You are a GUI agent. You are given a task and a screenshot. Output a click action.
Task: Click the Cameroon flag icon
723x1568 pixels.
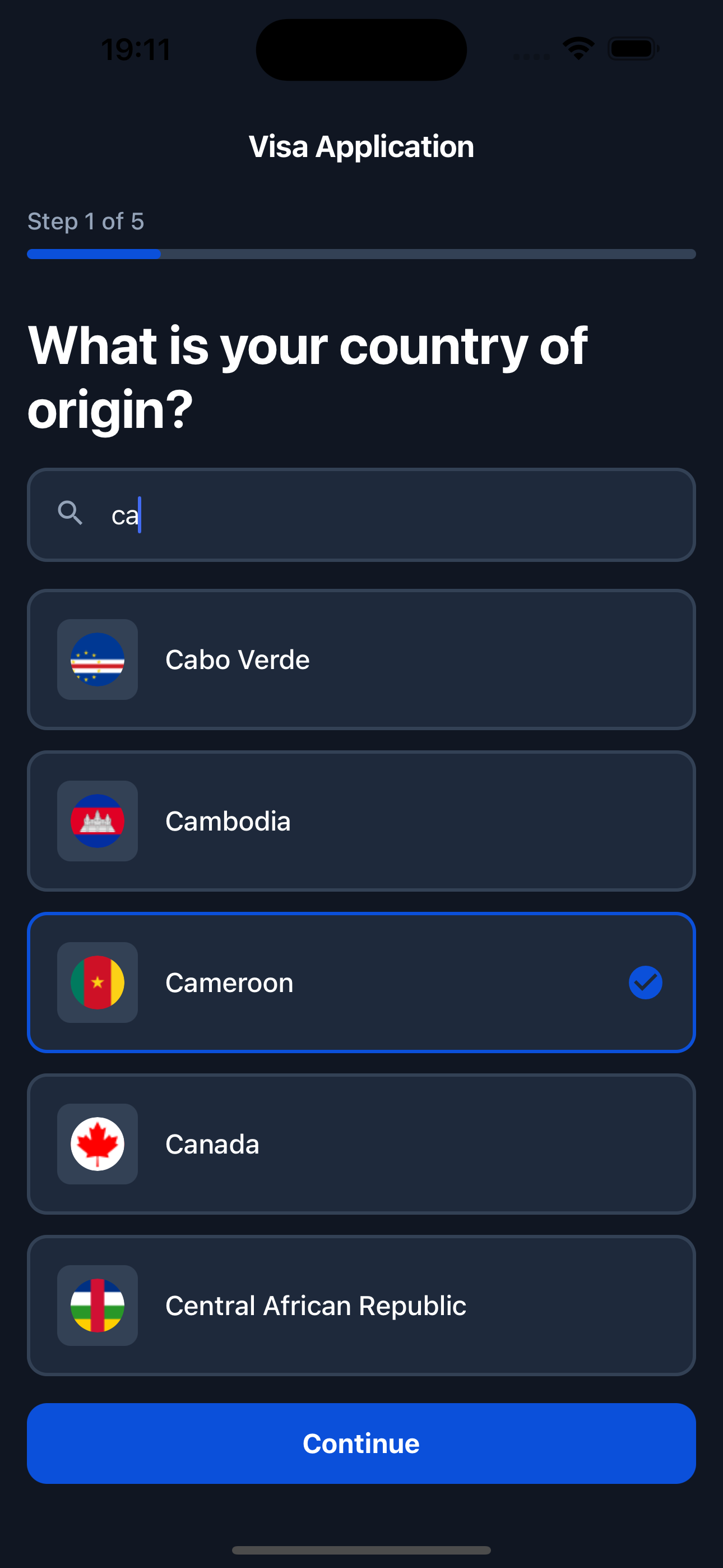[97, 983]
